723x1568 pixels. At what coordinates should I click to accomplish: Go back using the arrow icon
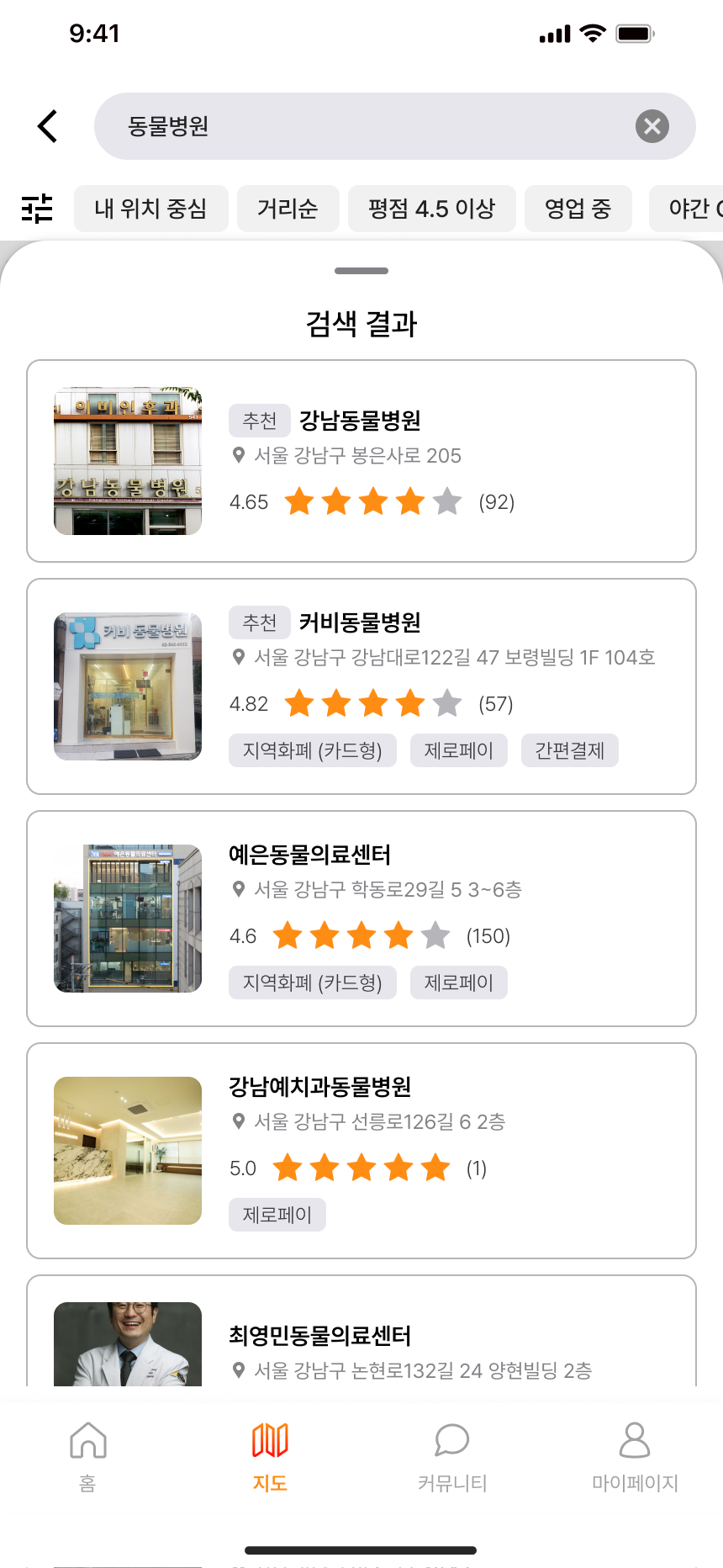[48, 126]
